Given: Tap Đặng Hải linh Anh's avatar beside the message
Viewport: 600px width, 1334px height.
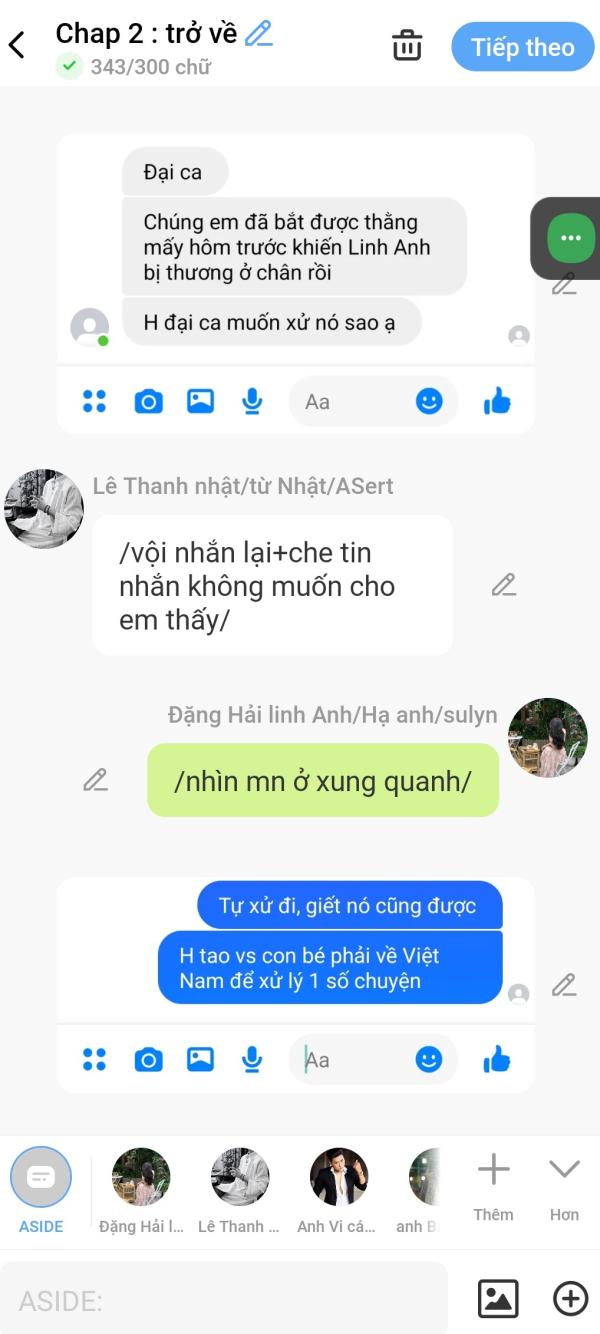Looking at the screenshot, I should (547, 737).
